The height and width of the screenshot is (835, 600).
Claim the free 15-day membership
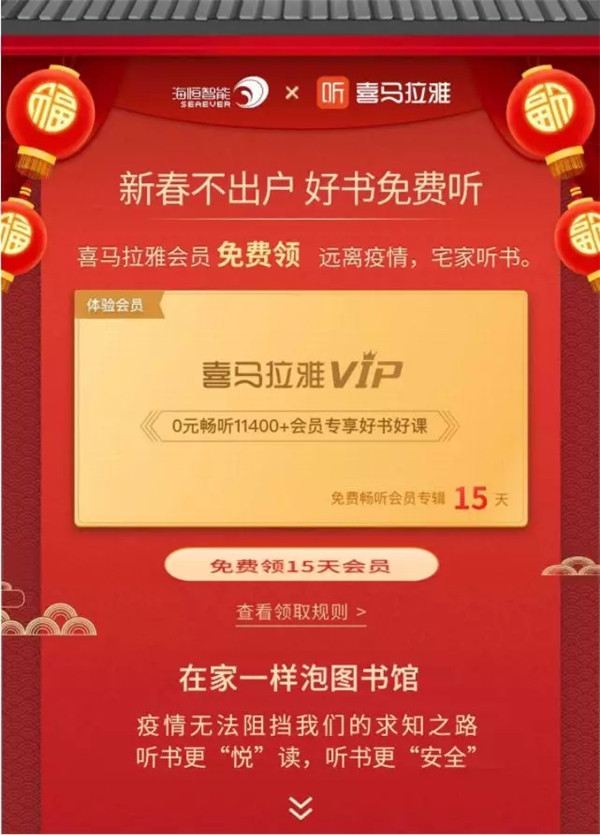301,566
